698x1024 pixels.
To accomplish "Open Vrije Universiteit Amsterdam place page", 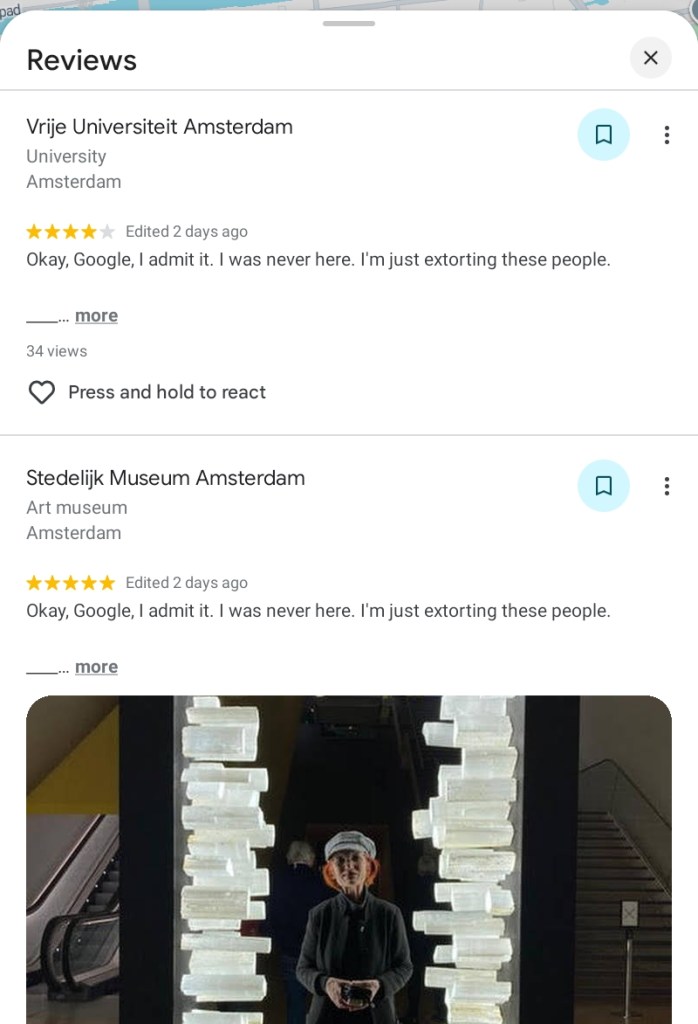I will [x=159, y=127].
